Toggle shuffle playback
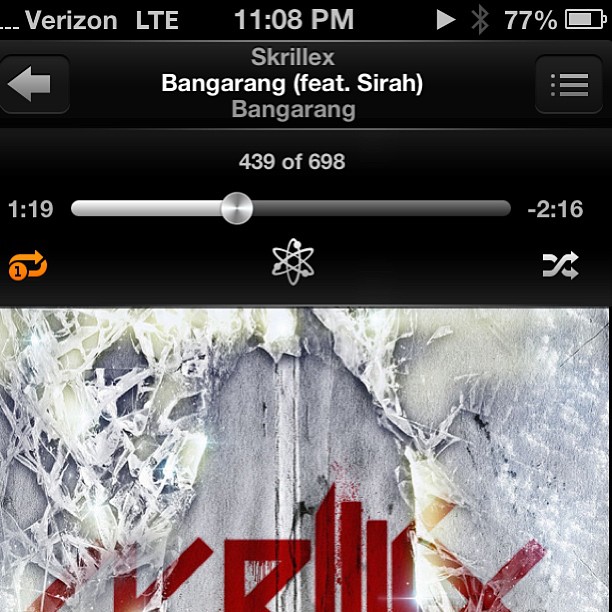This screenshot has height=612, width=612. click(560, 265)
